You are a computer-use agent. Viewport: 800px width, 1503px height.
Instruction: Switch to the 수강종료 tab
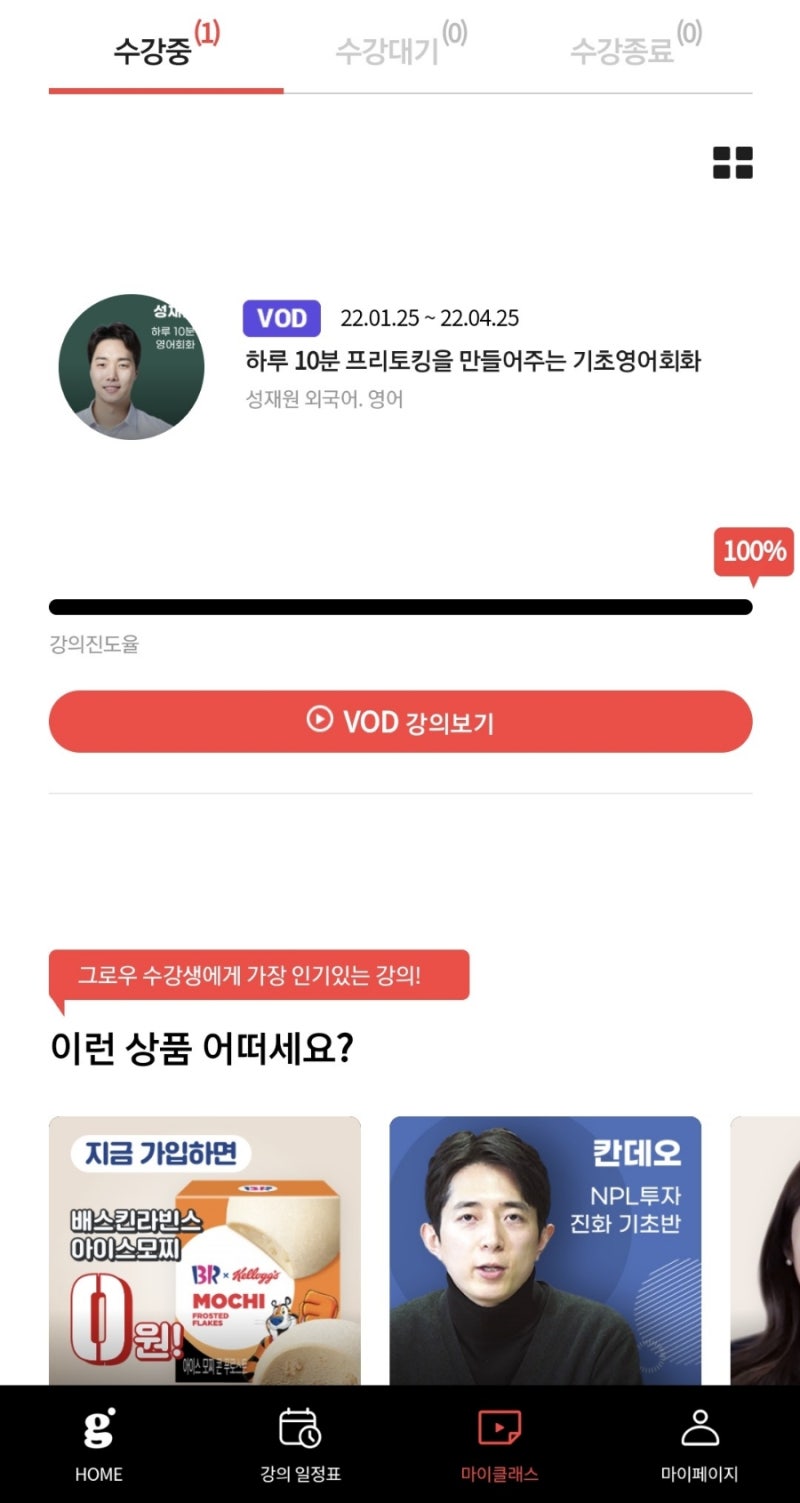click(635, 50)
